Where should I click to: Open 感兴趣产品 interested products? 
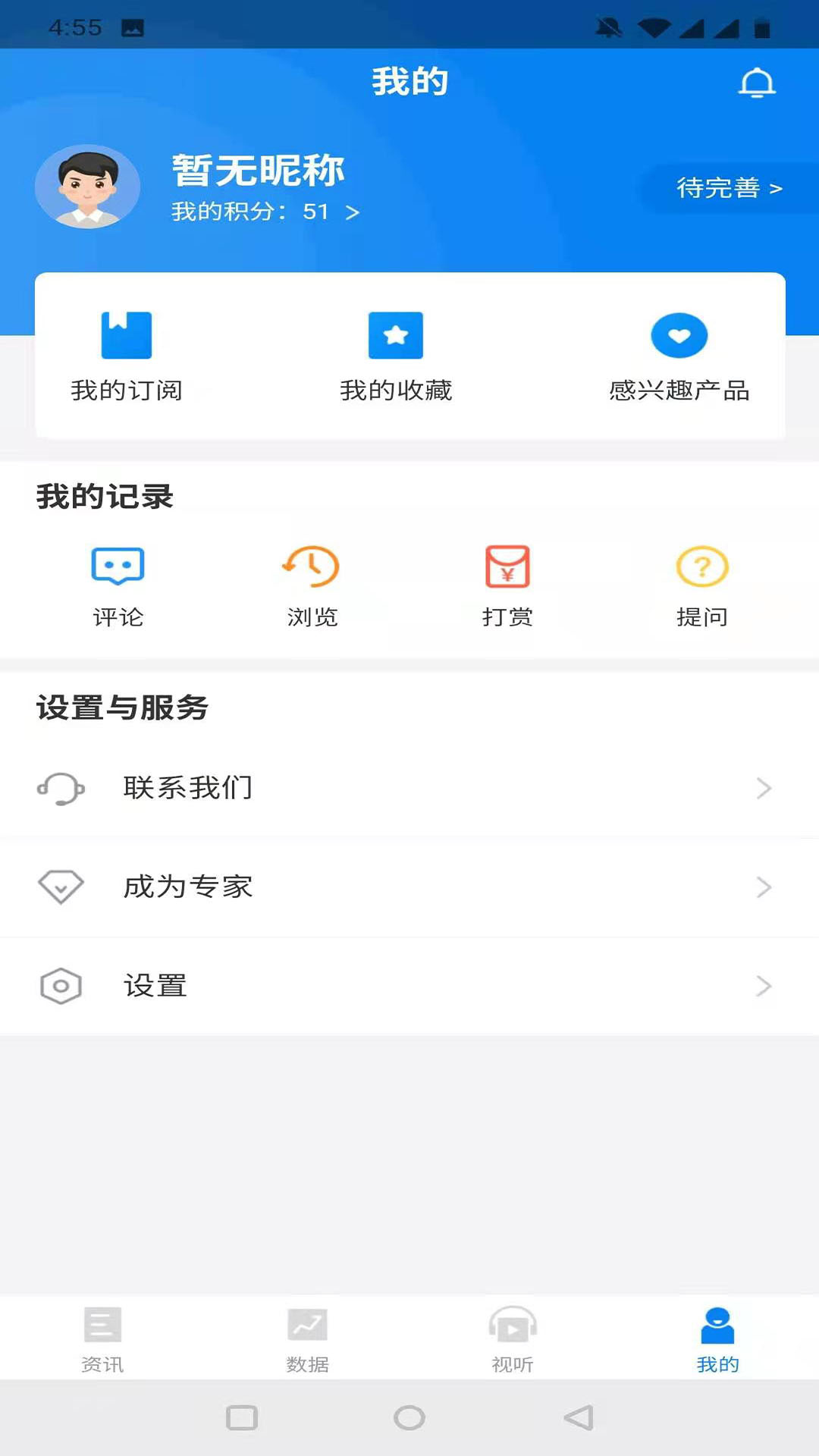[679, 356]
